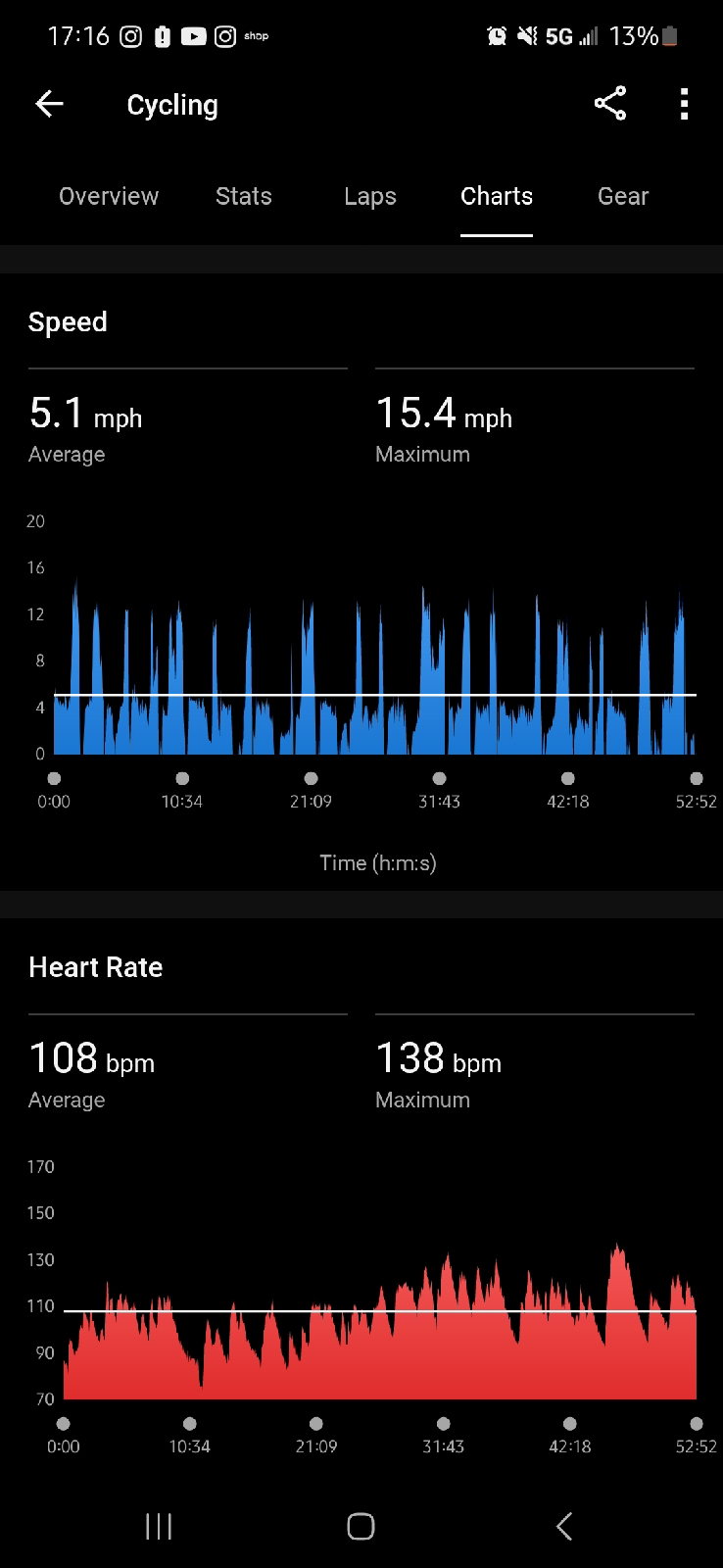Go back from the Cycling activity
Viewport: 723px width, 1568px height.
[49, 104]
